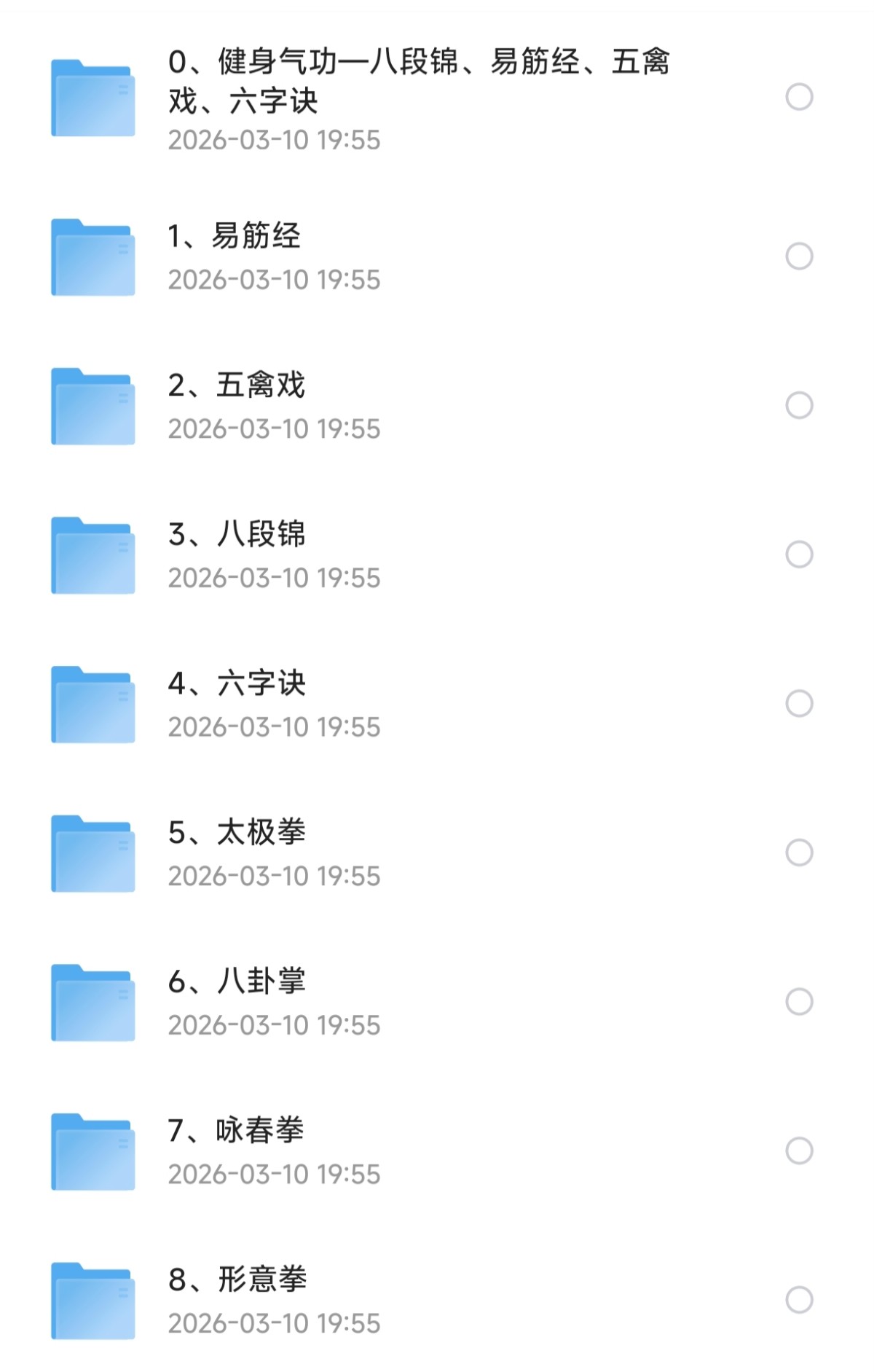
Task: Tap the selection circle for 6、八卦掌
Action: 799,1002
